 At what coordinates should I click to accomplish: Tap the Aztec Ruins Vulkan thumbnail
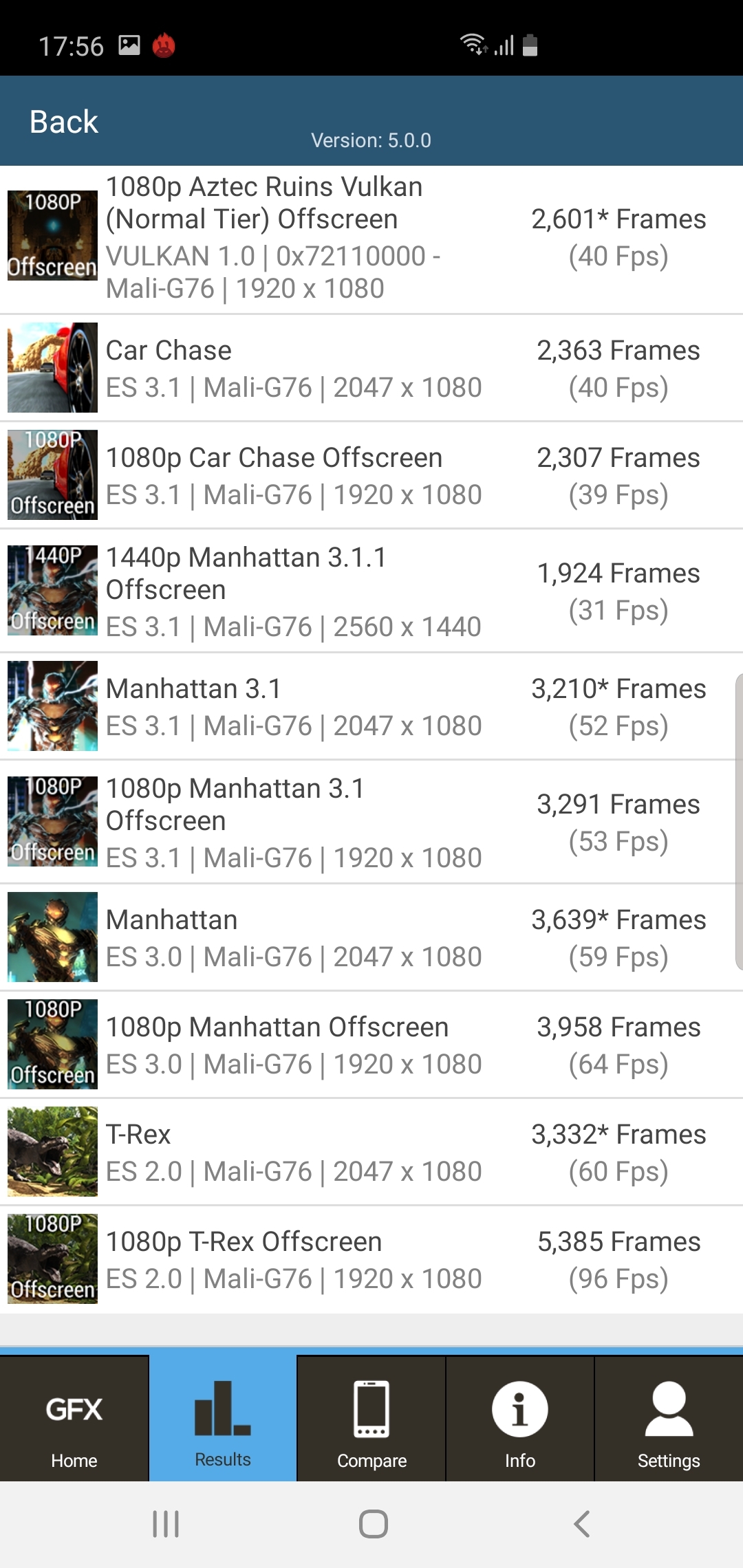pyautogui.click(x=52, y=237)
